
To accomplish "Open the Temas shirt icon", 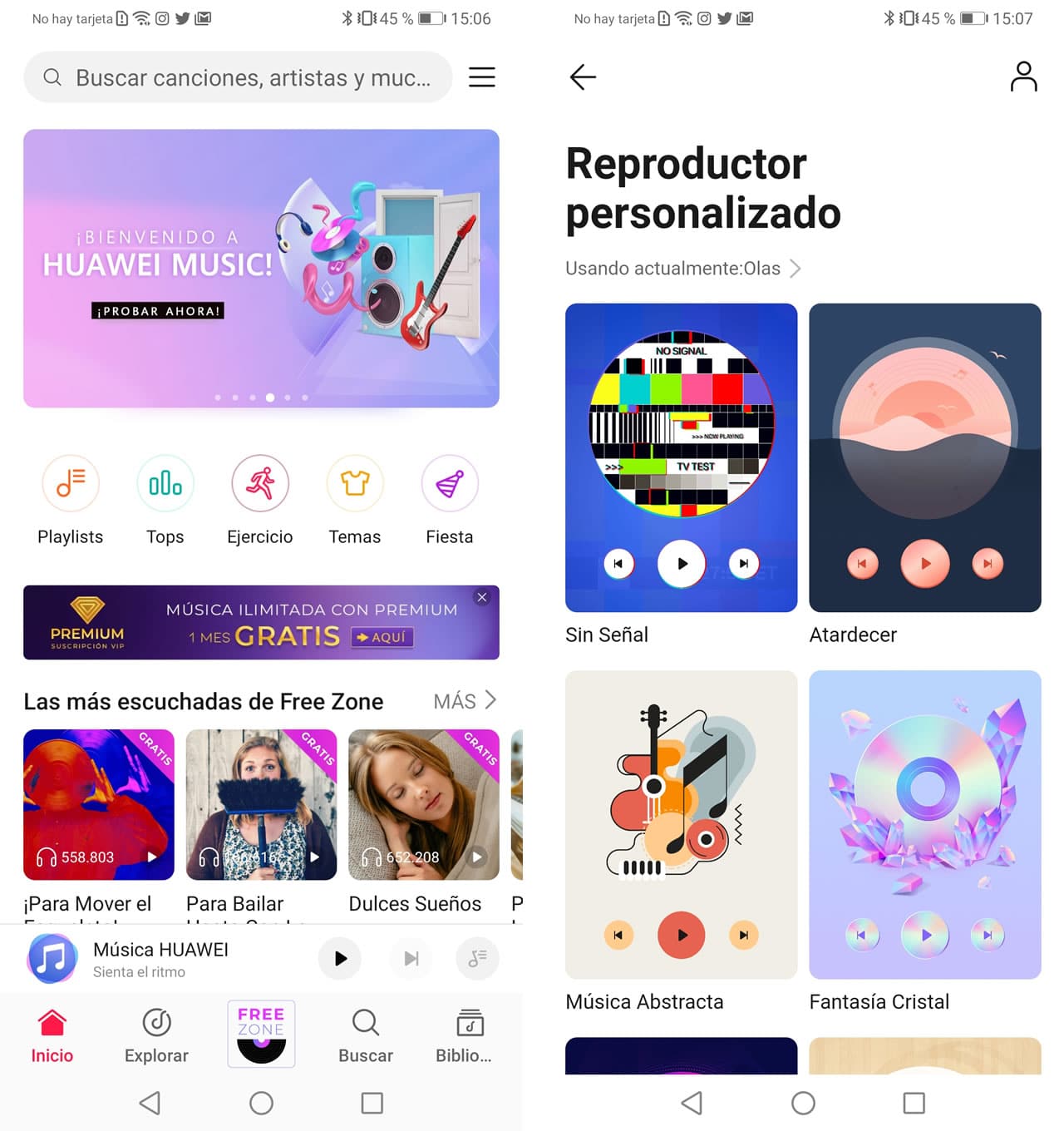I will click(355, 483).
